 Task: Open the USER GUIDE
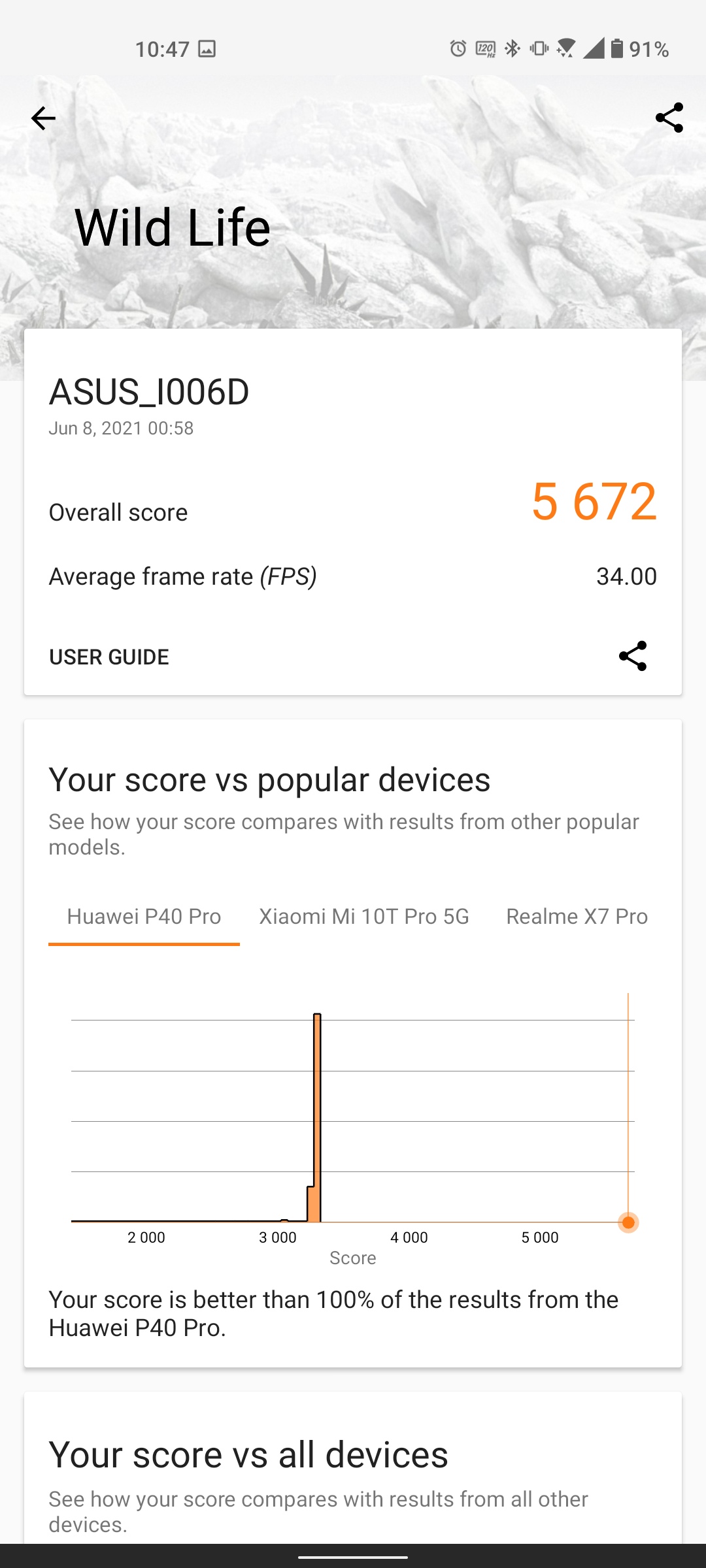[x=109, y=657]
